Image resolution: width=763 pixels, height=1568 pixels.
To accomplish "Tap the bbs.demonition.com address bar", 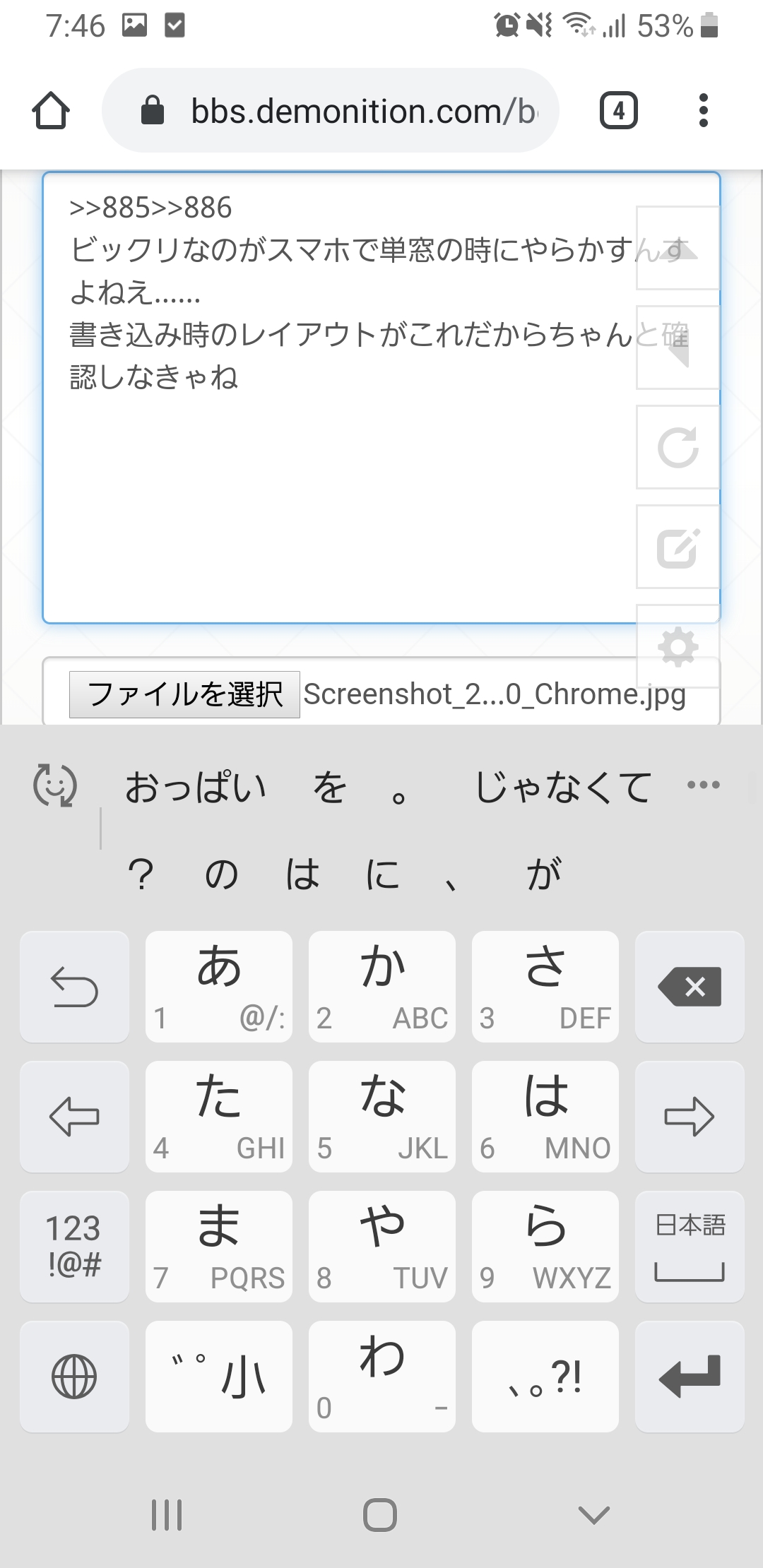I will tap(331, 111).
